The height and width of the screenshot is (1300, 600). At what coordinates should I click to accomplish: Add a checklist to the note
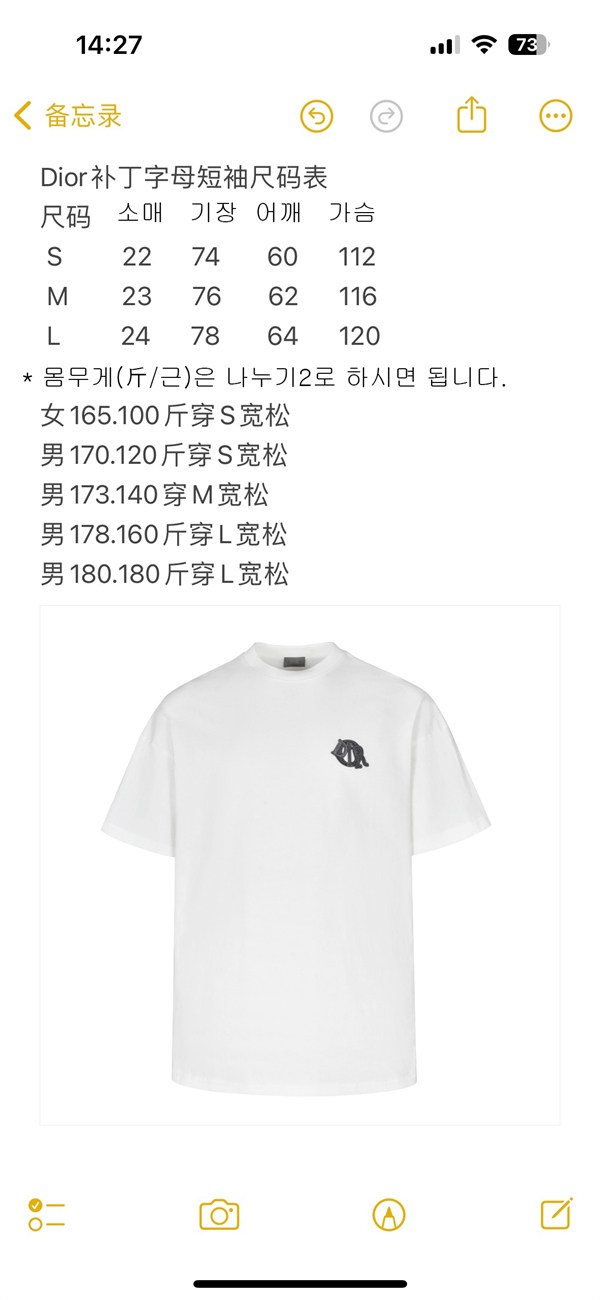pos(47,1214)
